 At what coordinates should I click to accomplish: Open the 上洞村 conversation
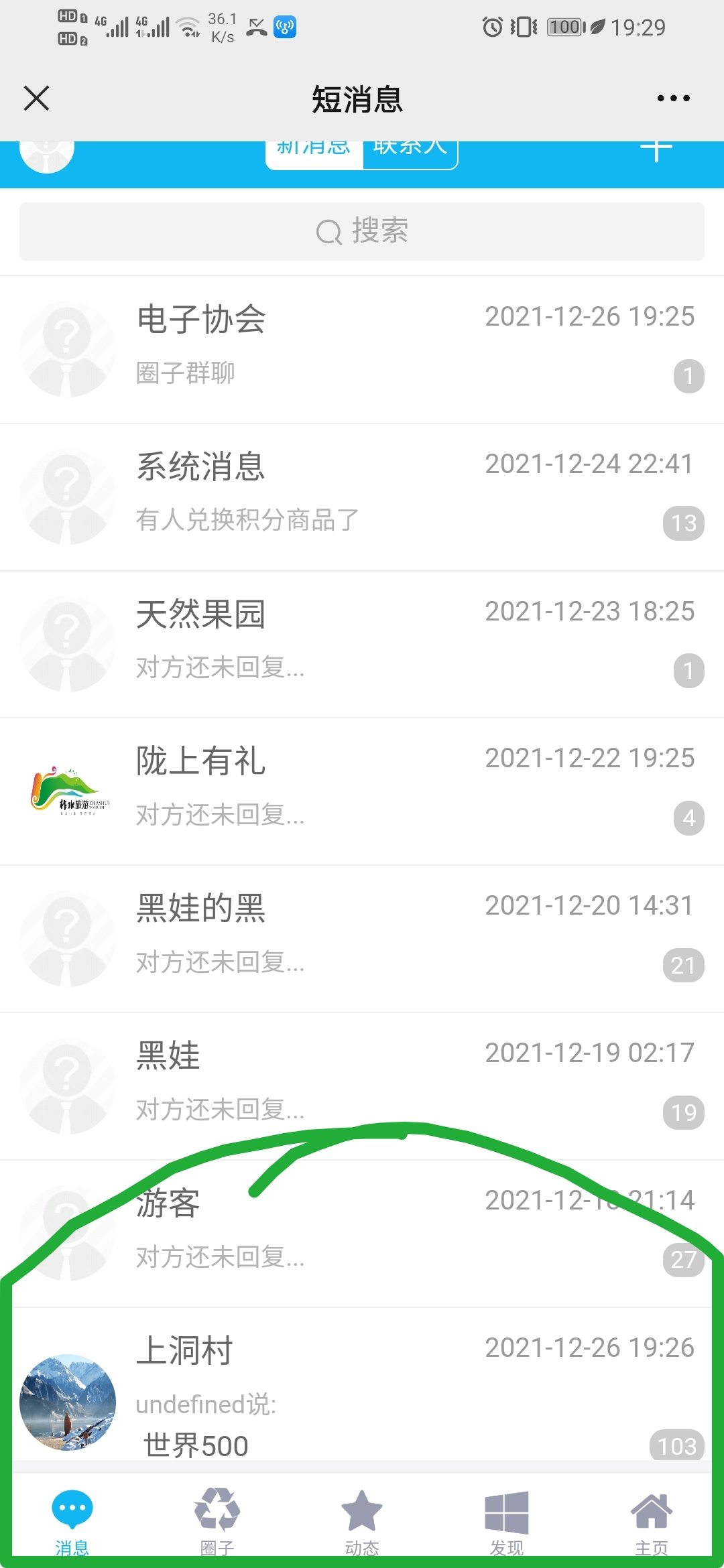click(362, 1387)
